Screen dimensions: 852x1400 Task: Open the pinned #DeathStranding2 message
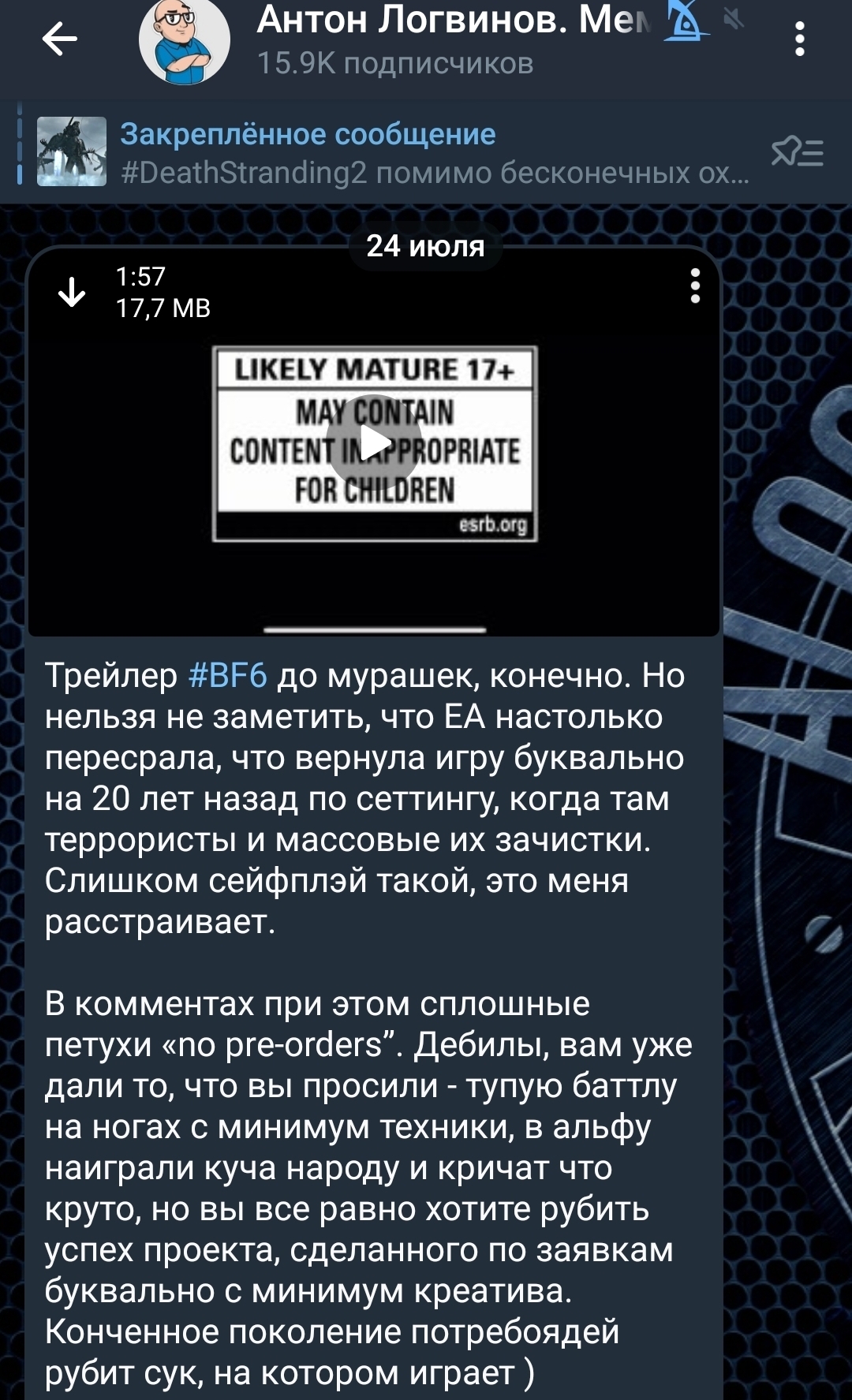(x=394, y=153)
